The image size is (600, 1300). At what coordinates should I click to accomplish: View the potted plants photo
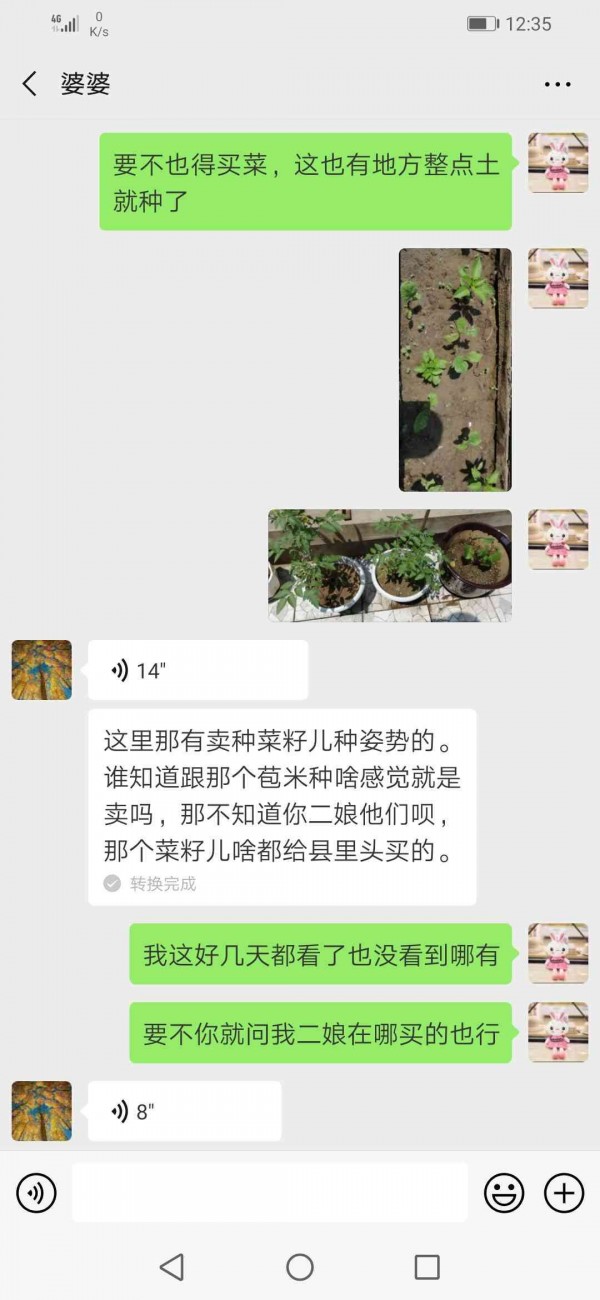390,566
